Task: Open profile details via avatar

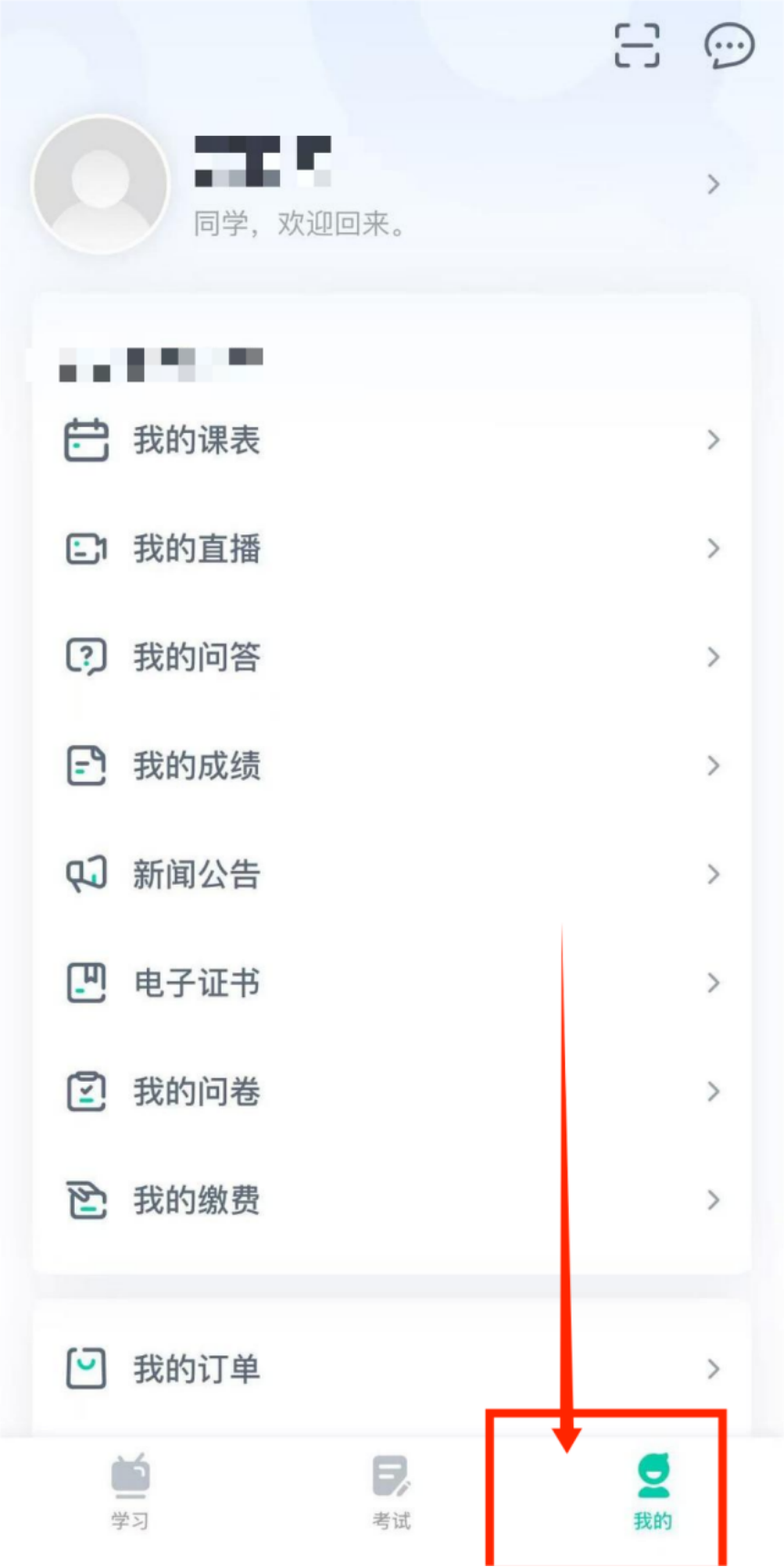Action: tap(100, 184)
